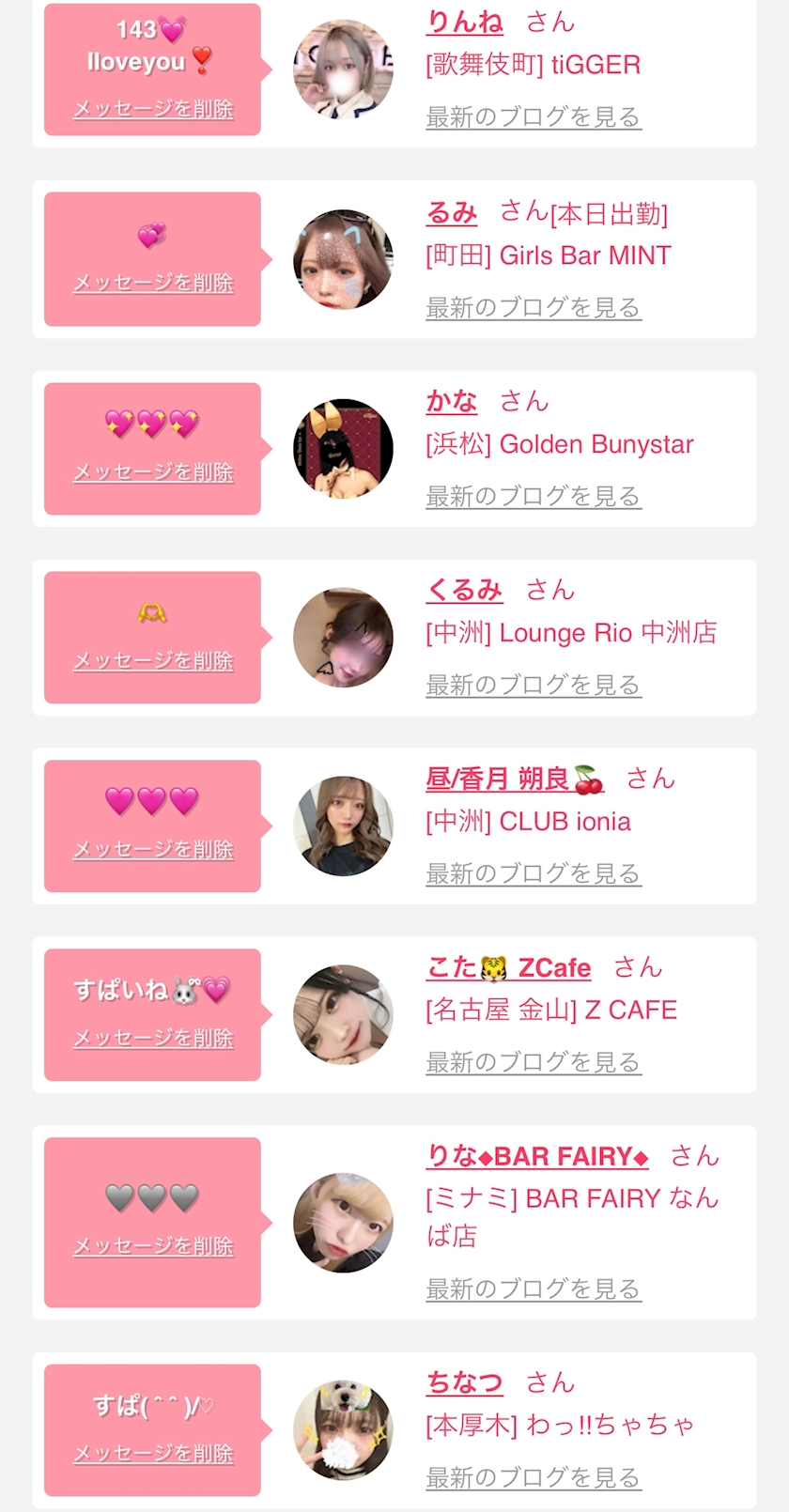
Task: Delete message sent to 昼/香月 朔良
Action: pos(153,849)
